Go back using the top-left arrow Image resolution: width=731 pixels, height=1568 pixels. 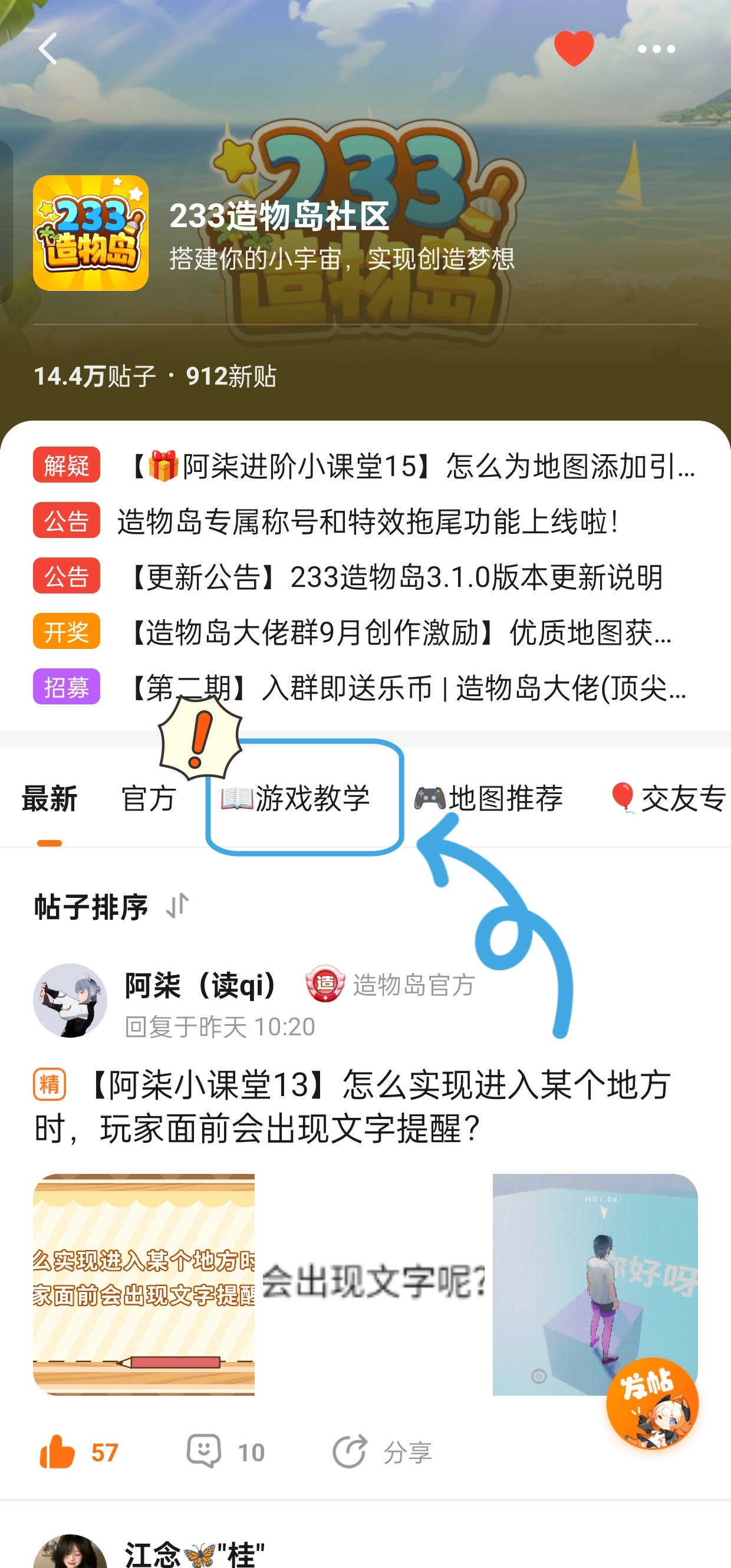pos(47,49)
